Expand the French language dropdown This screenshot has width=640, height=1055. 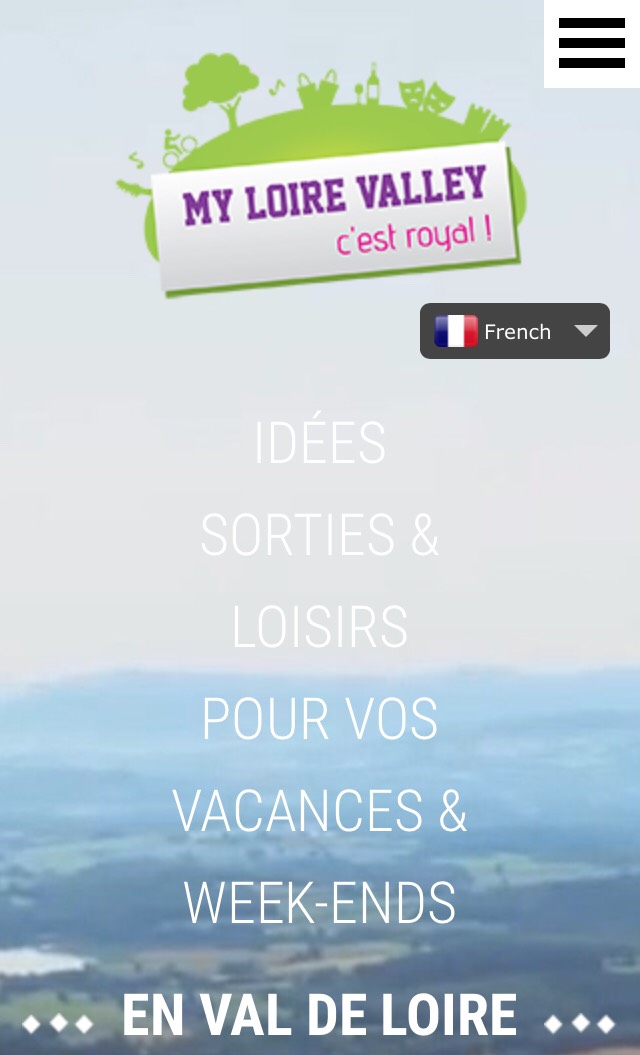pos(515,331)
